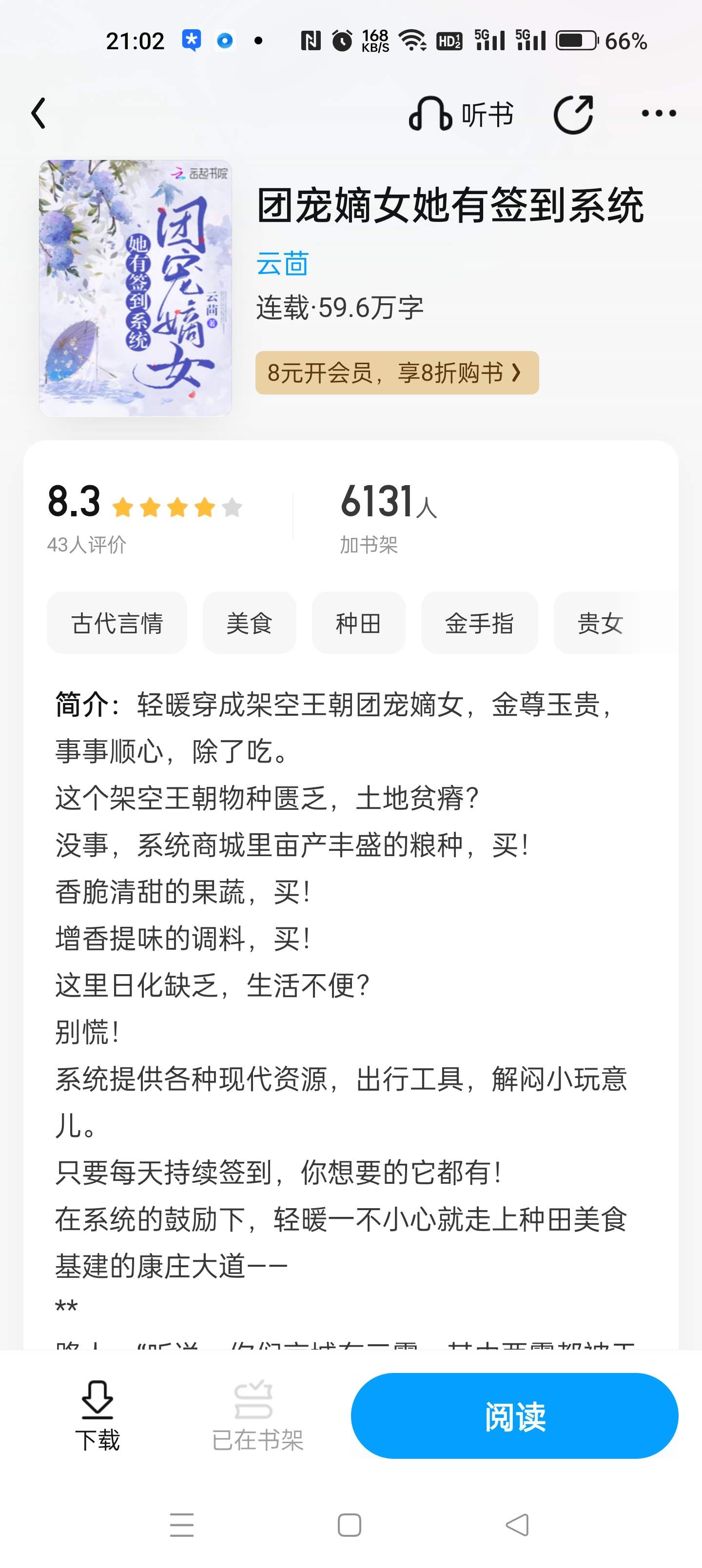Image resolution: width=702 pixels, height=1568 pixels.
Task: Select the 古代言情 tag
Action: [117, 623]
